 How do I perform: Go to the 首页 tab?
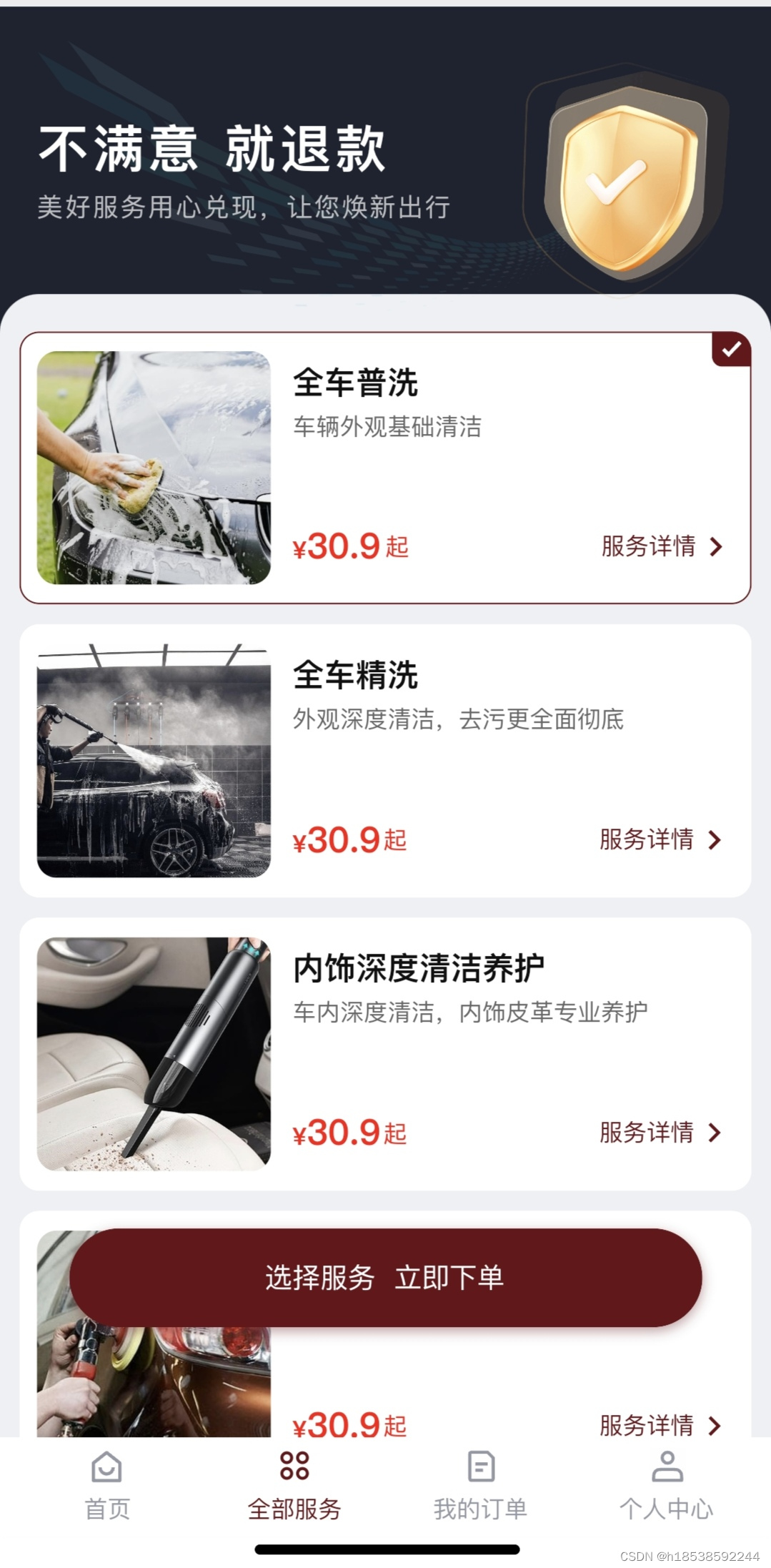coord(107,1484)
